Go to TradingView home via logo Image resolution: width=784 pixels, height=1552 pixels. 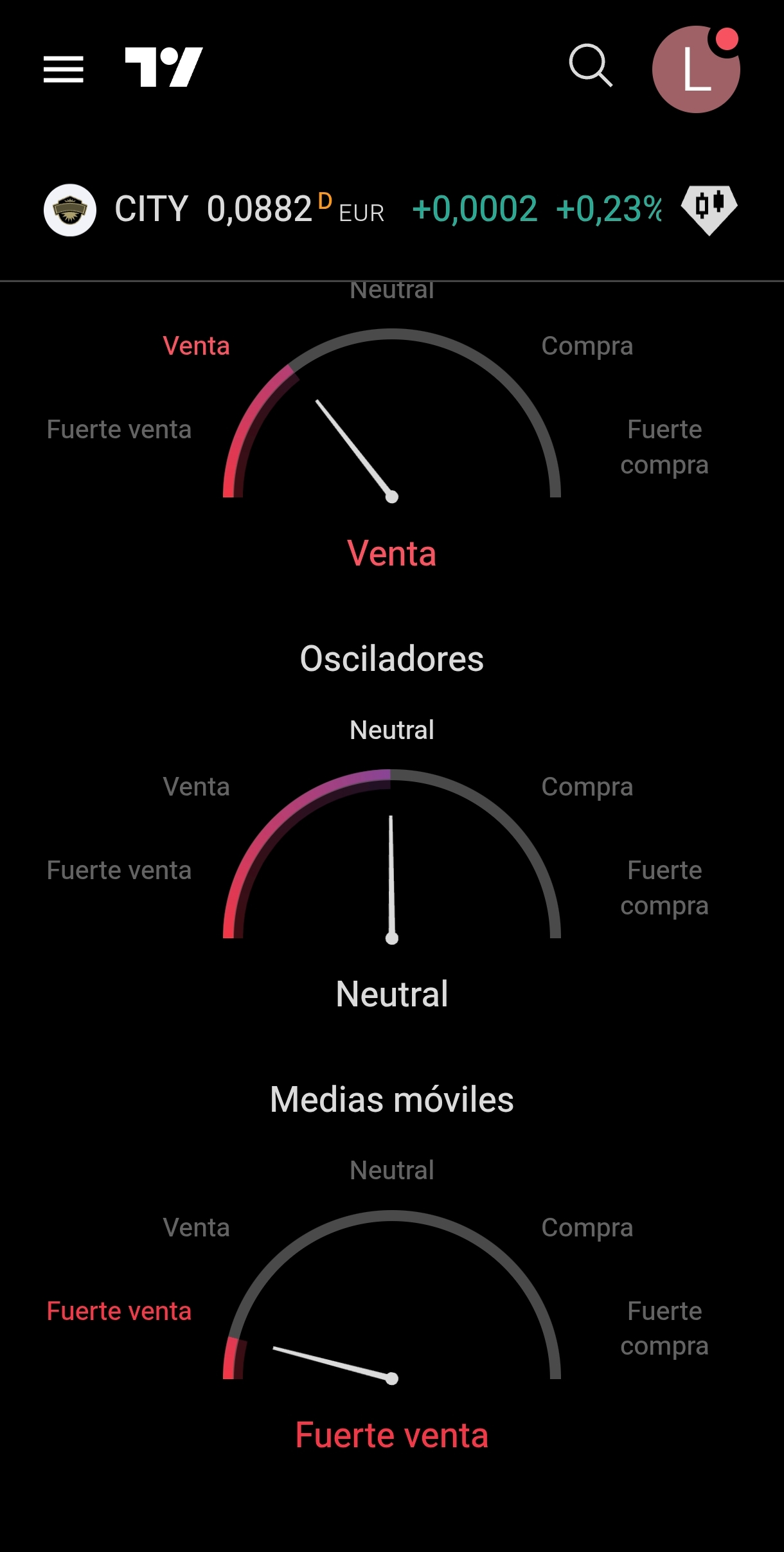[x=164, y=67]
